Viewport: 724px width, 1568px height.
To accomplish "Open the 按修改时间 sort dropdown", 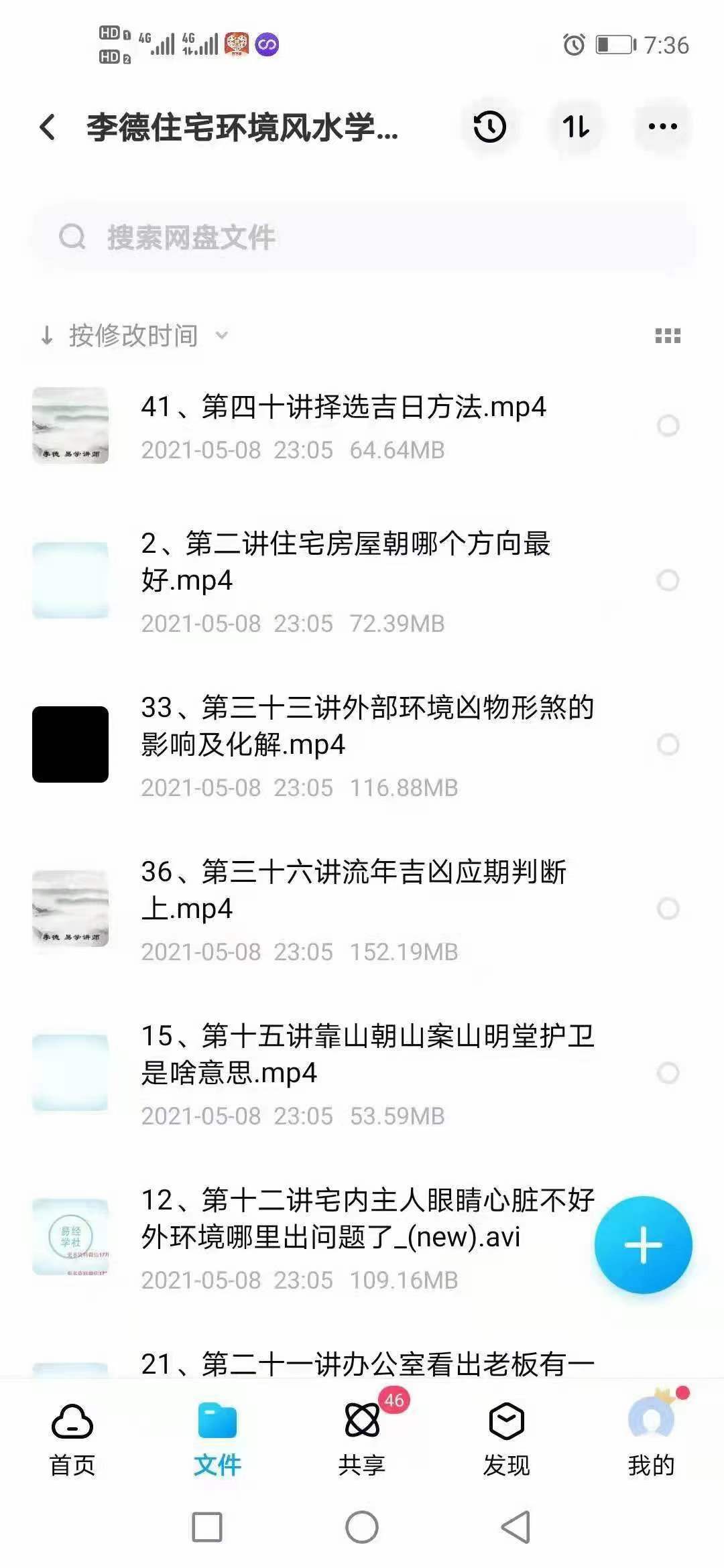I will [x=131, y=335].
